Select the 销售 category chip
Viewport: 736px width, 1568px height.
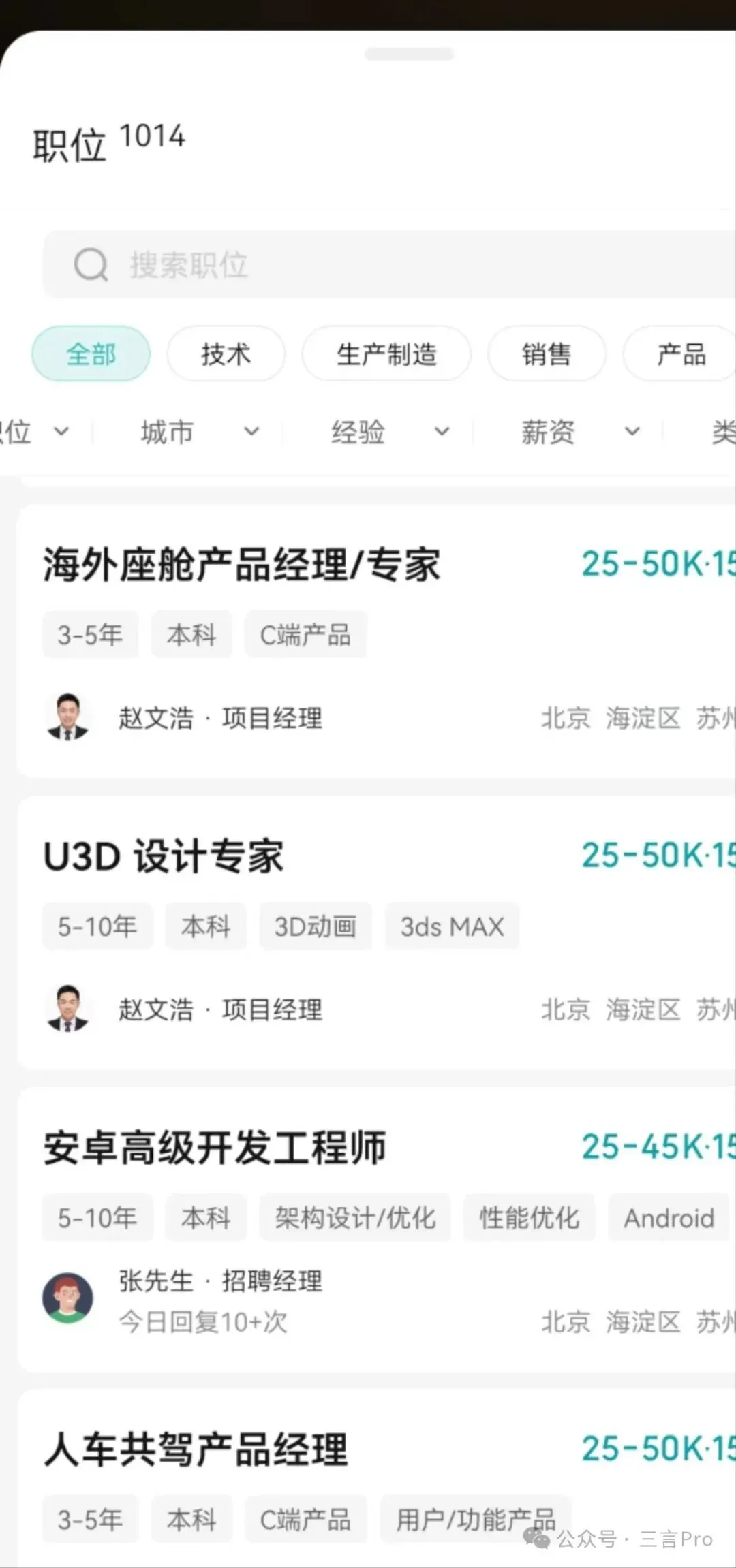pyautogui.click(x=546, y=354)
